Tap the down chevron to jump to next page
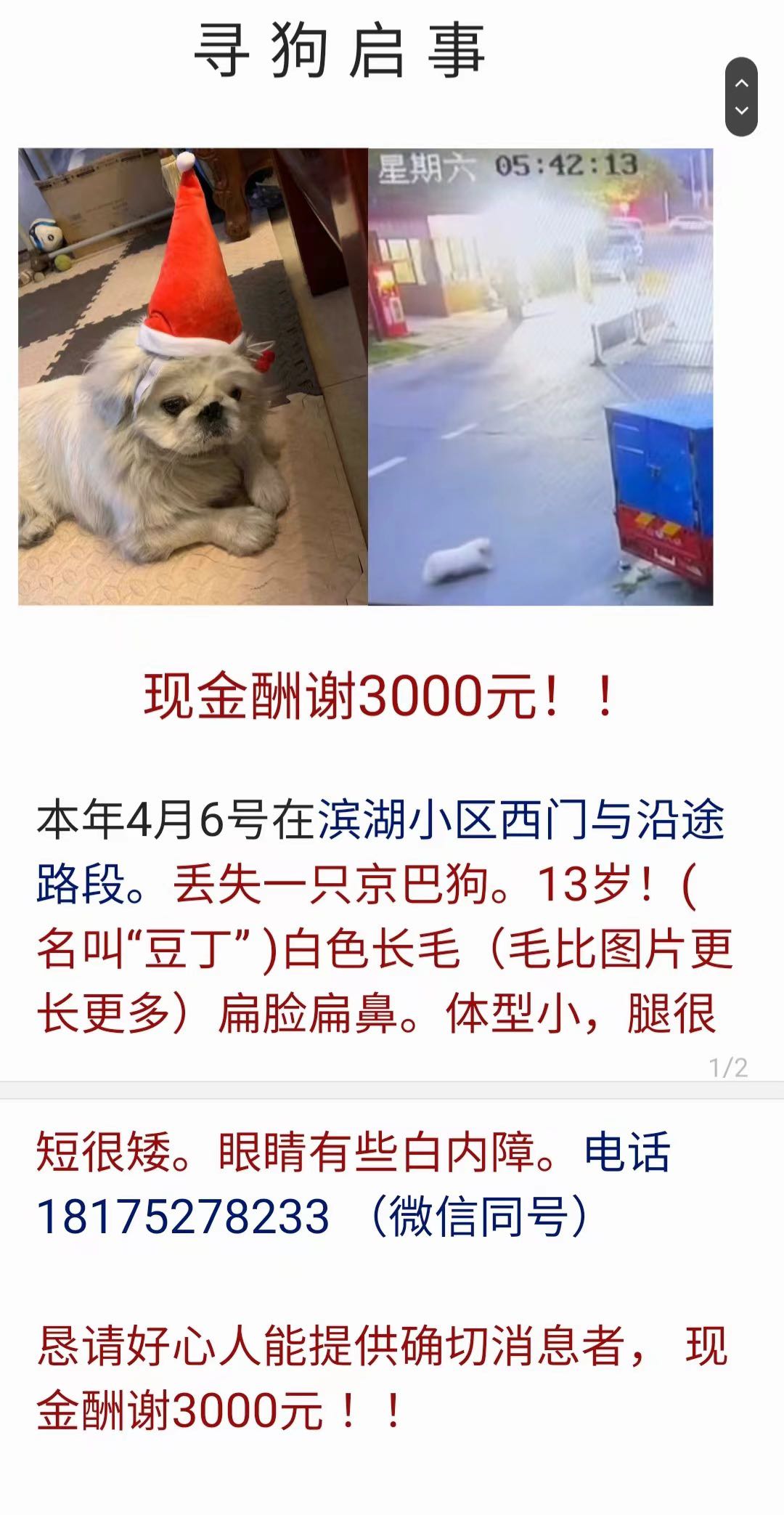Screen dimensions: 784x1515 coord(741,111)
